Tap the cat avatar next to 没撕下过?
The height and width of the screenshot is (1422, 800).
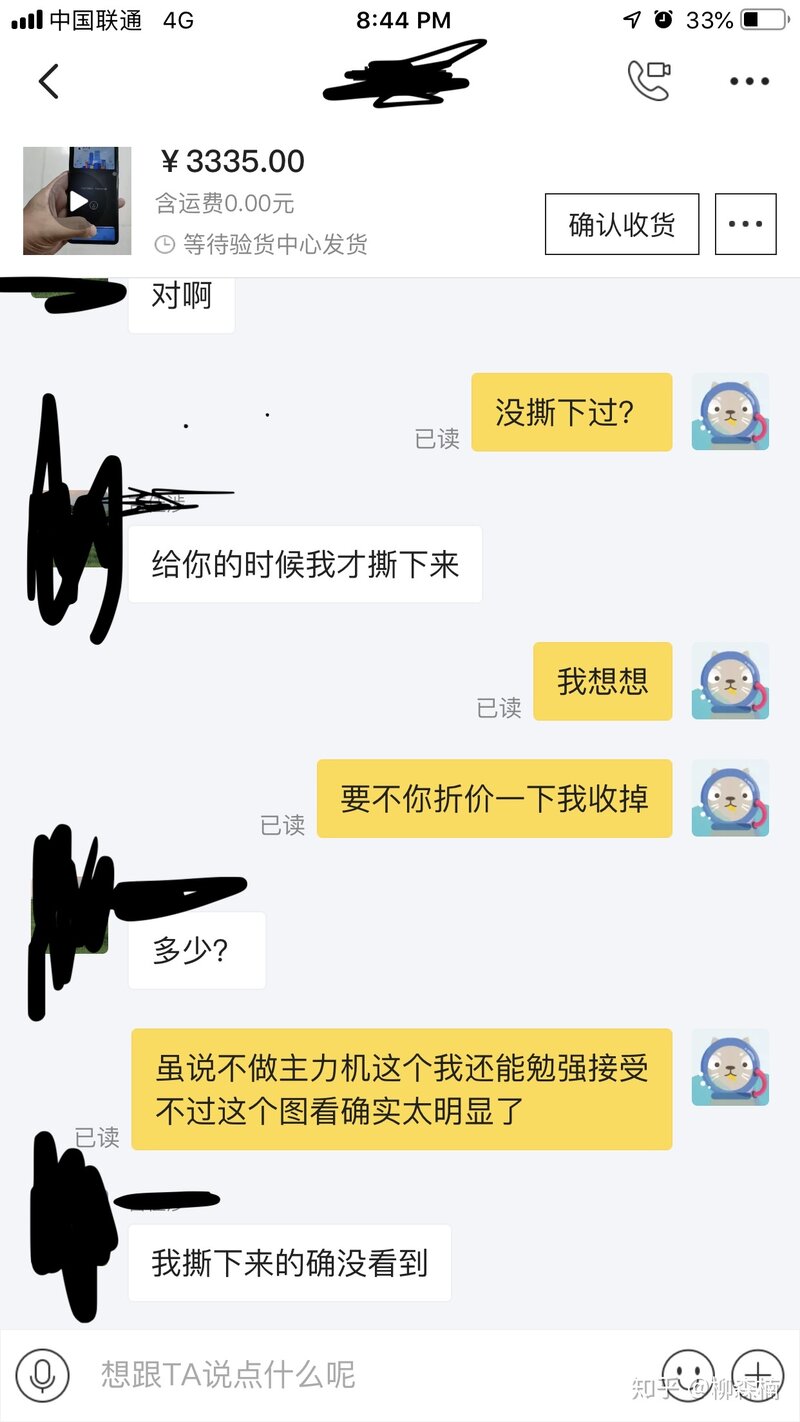pos(730,412)
